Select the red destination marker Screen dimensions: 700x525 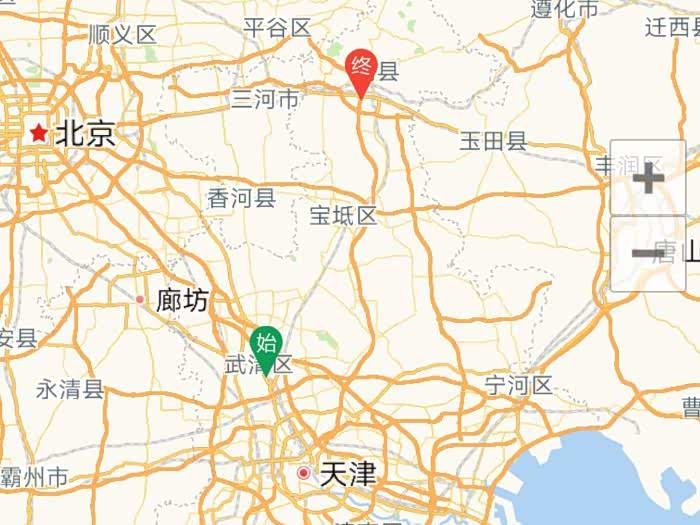point(361,71)
